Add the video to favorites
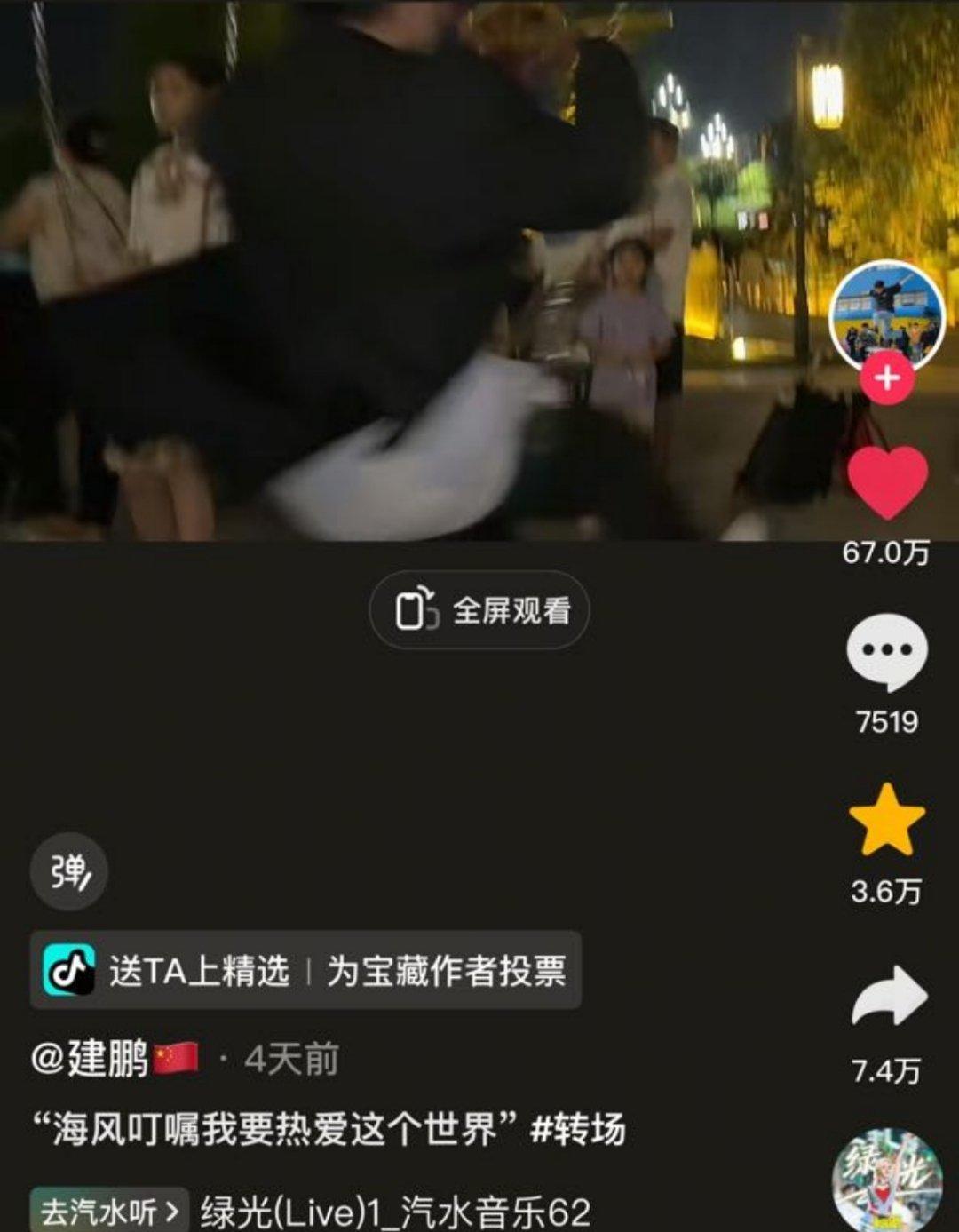The image size is (959, 1232). click(887, 821)
